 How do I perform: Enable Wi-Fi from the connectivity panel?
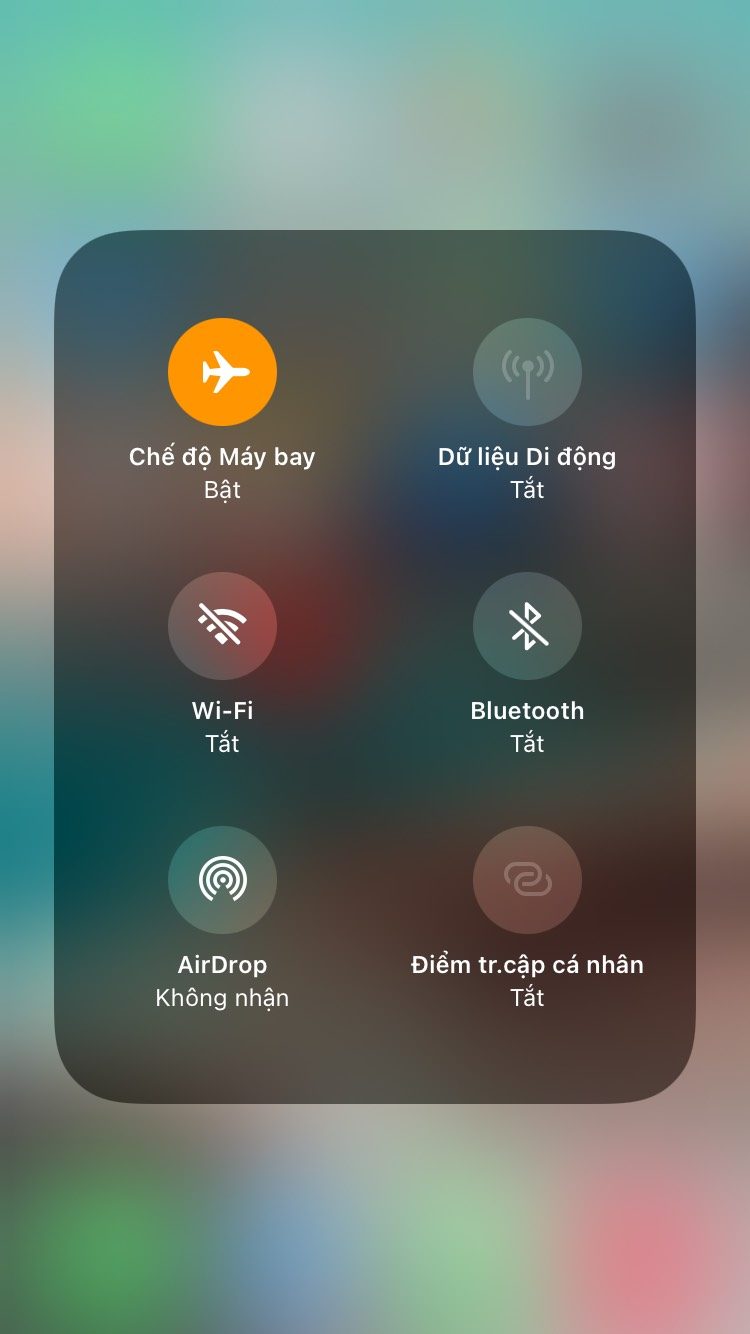coord(222,626)
